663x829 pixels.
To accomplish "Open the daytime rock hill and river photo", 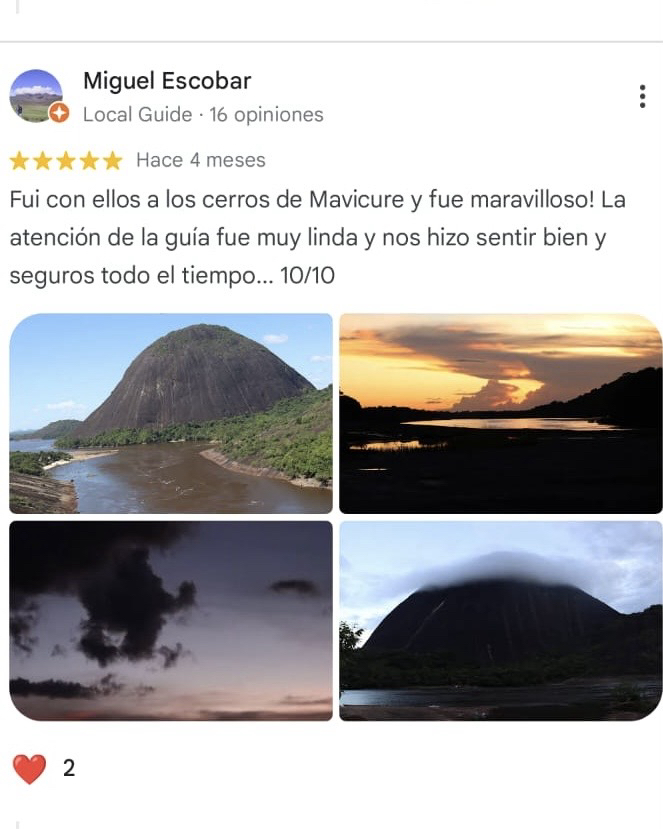I will pos(171,413).
